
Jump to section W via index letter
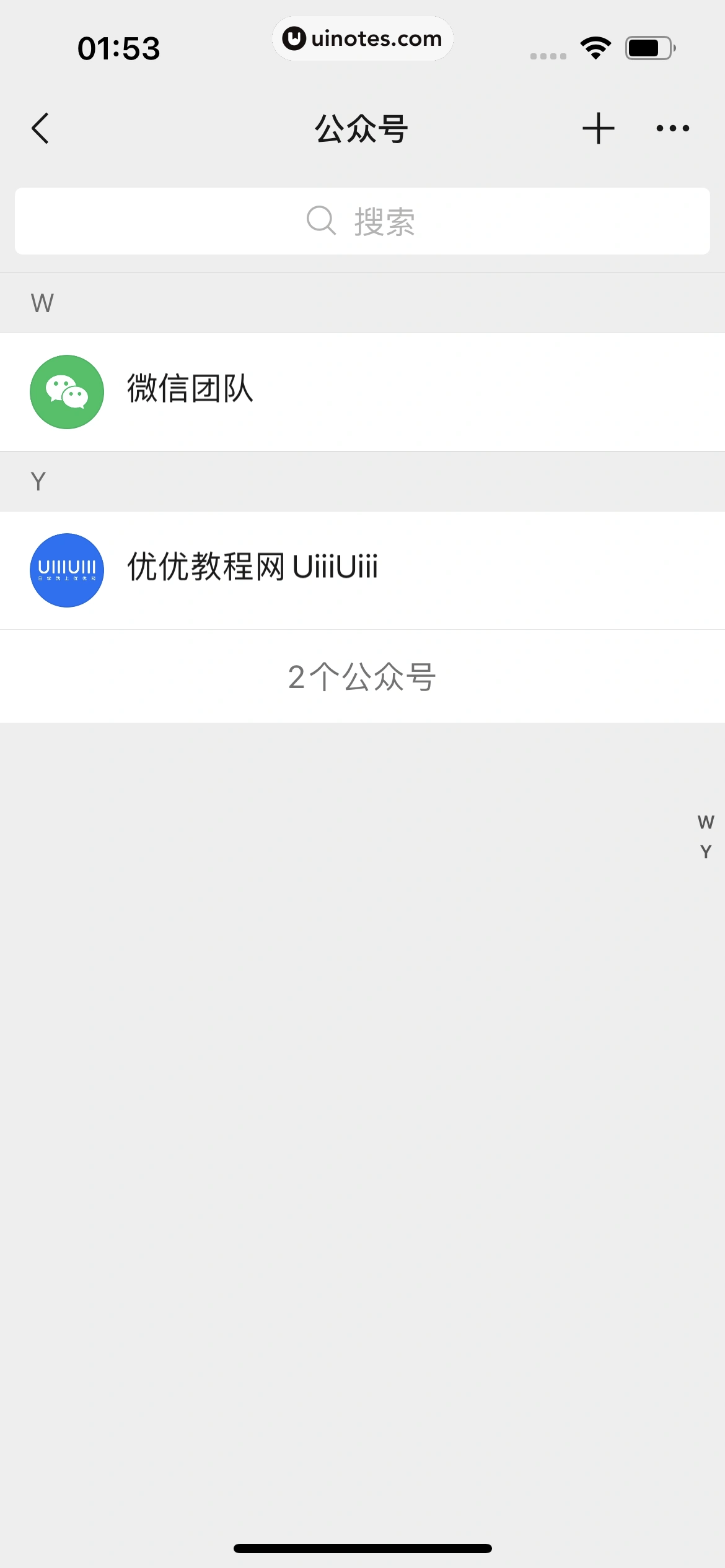tap(705, 822)
